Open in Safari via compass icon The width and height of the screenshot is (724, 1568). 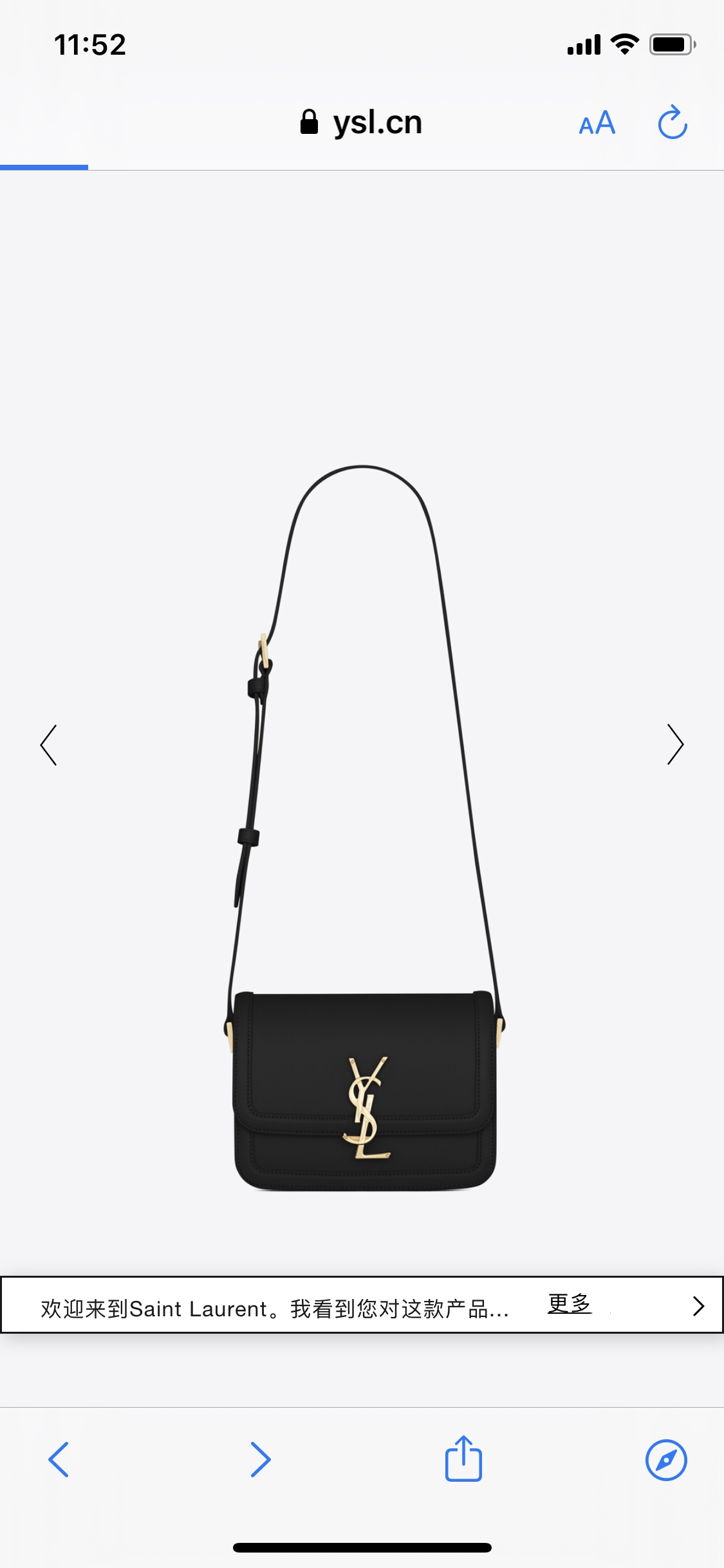[666, 1460]
